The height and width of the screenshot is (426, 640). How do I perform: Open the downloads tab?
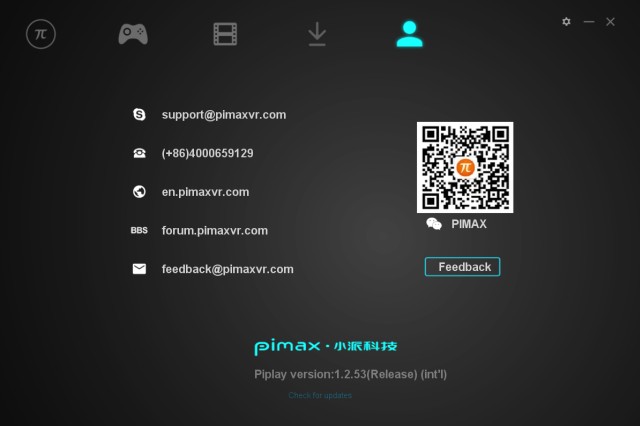point(317,34)
